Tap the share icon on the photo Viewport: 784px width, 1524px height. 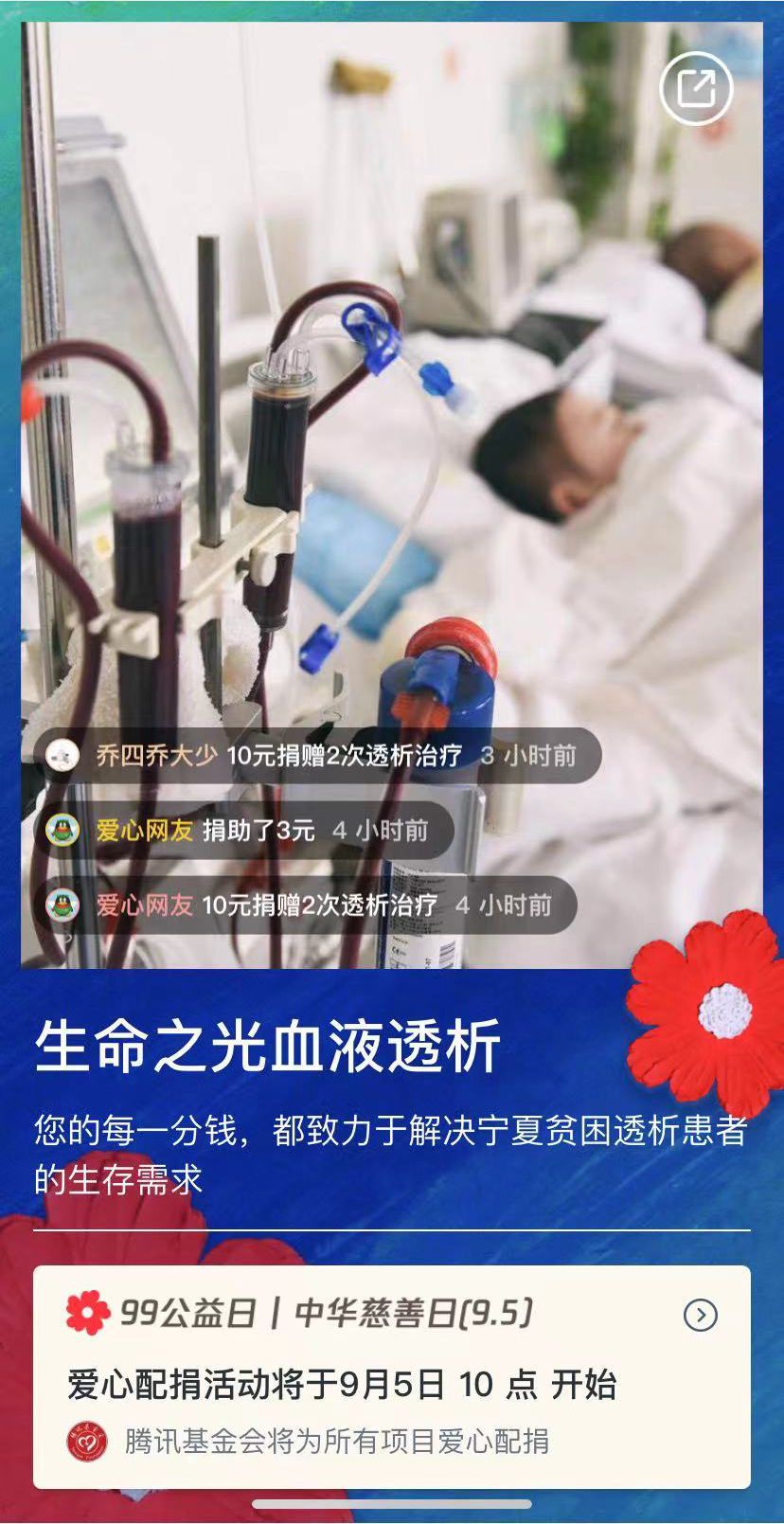click(x=696, y=90)
